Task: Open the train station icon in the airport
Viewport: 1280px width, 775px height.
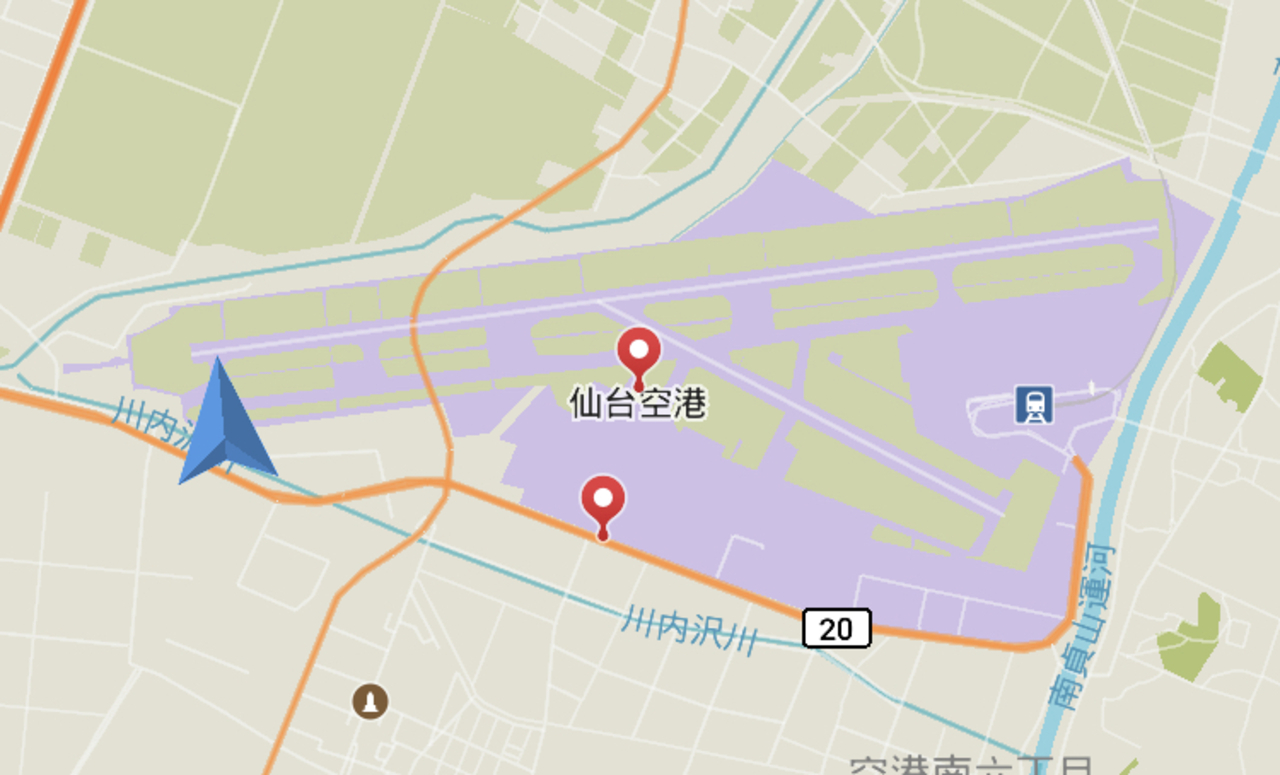Action: [x=1034, y=405]
